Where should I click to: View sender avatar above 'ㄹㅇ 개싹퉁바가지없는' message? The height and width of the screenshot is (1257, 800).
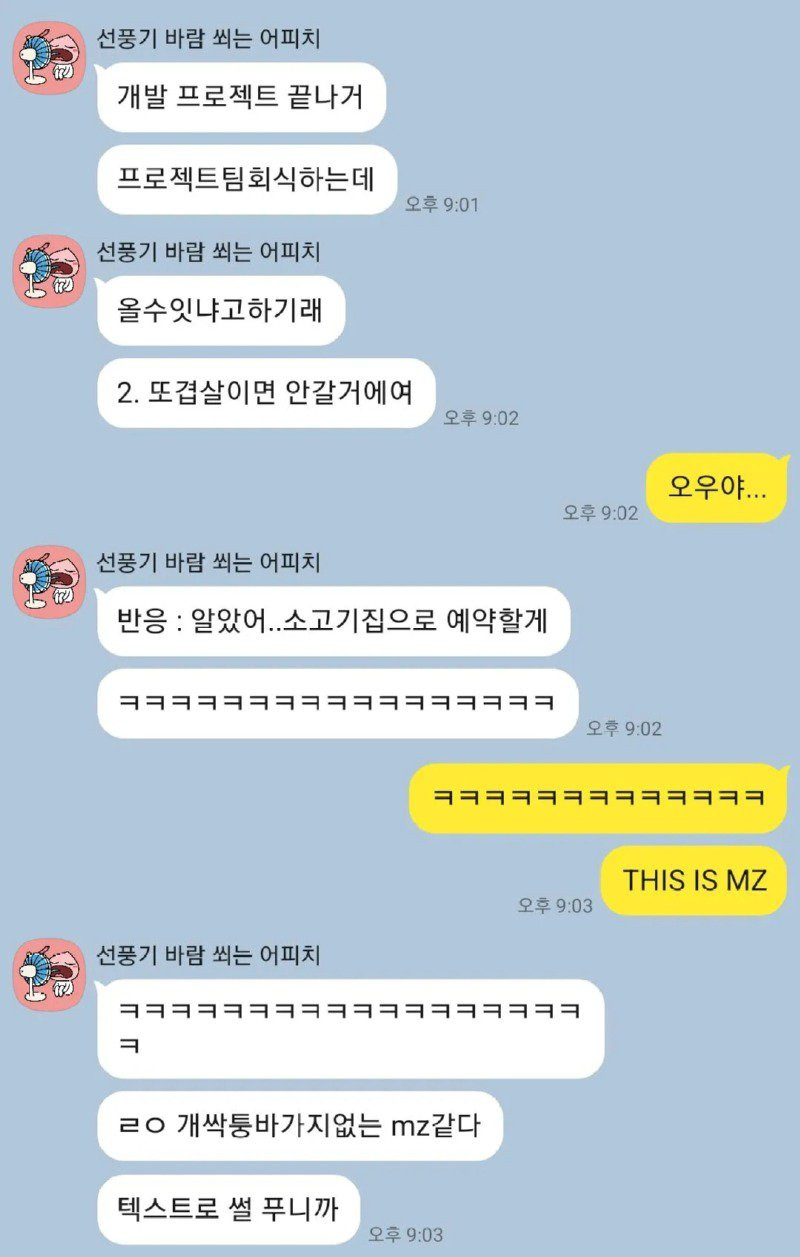point(48,973)
